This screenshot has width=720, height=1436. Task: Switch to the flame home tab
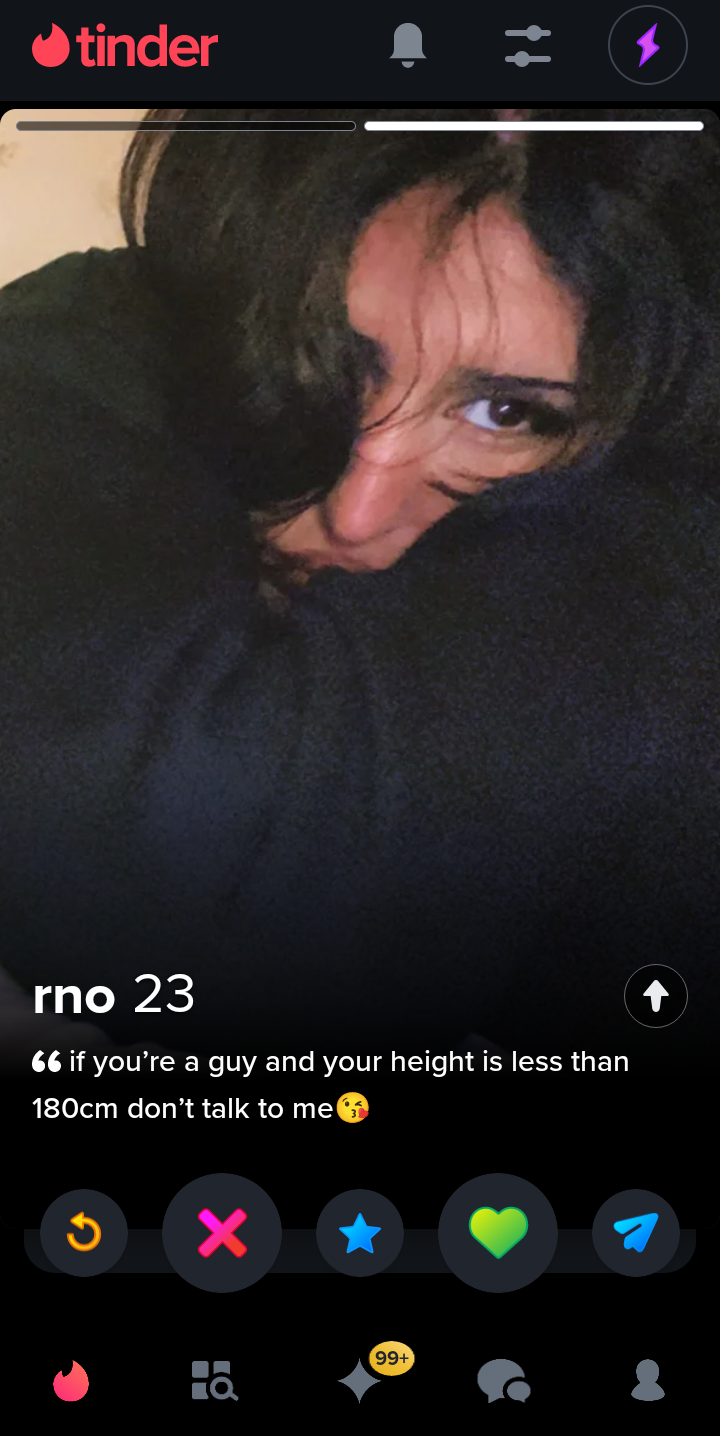[x=71, y=1381]
